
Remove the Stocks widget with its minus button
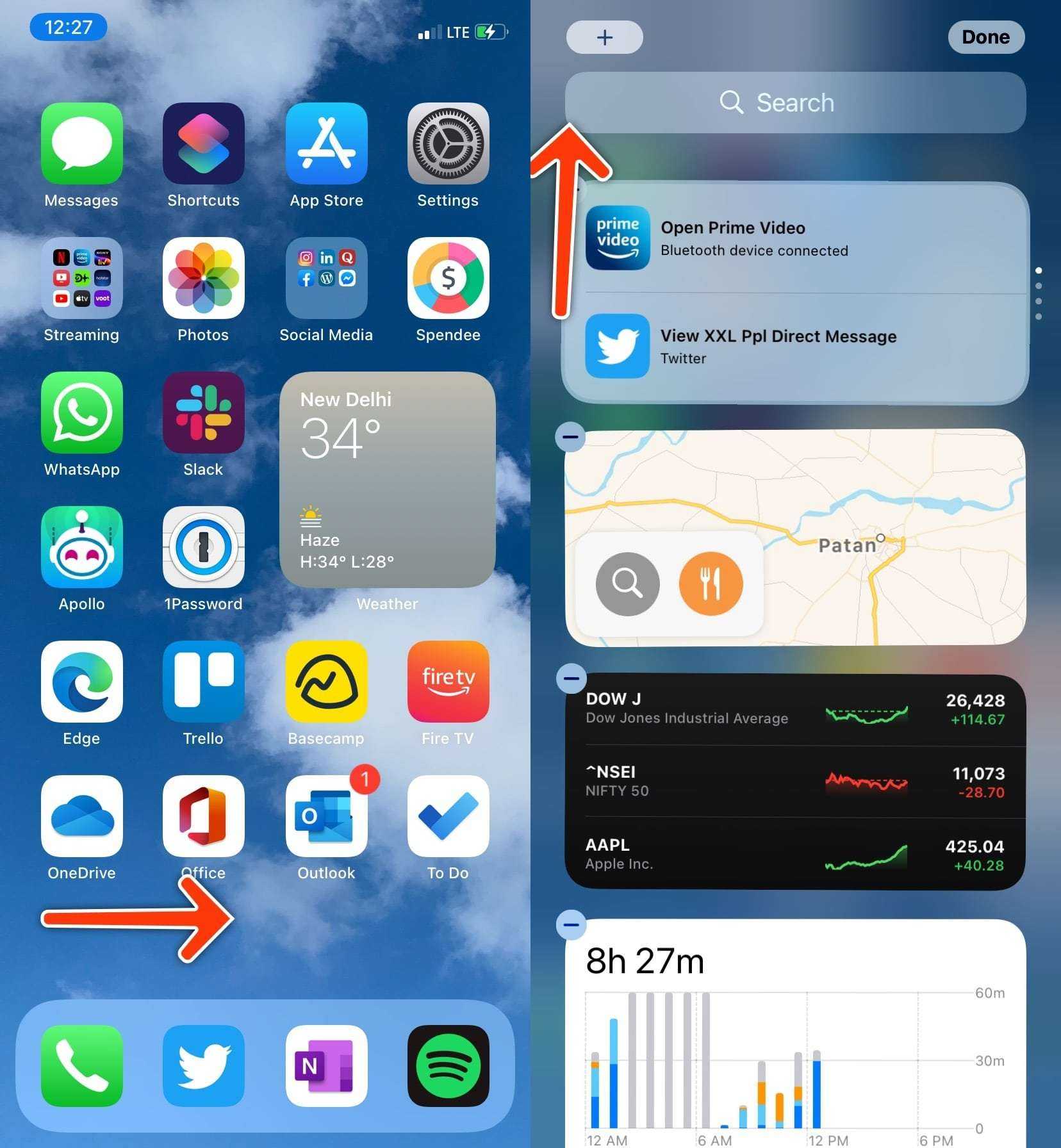(571, 678)
